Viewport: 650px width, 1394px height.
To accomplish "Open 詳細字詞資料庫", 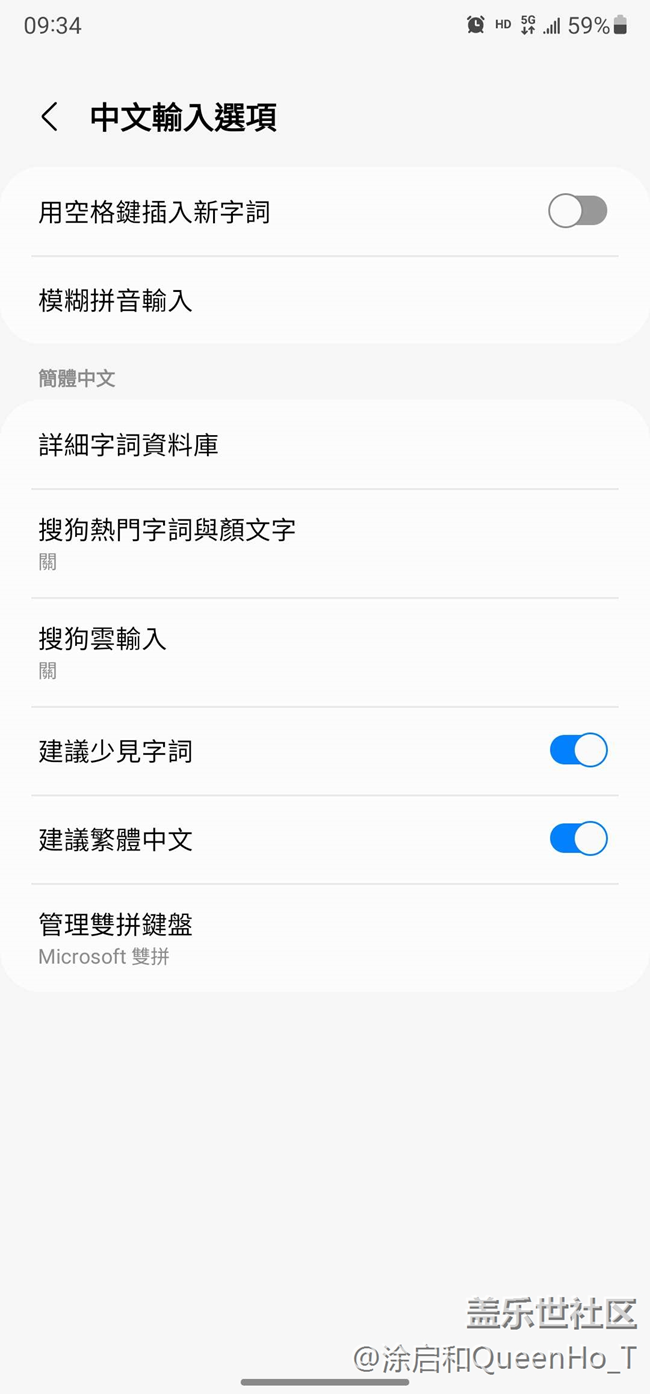I will (x=324, y=445).
